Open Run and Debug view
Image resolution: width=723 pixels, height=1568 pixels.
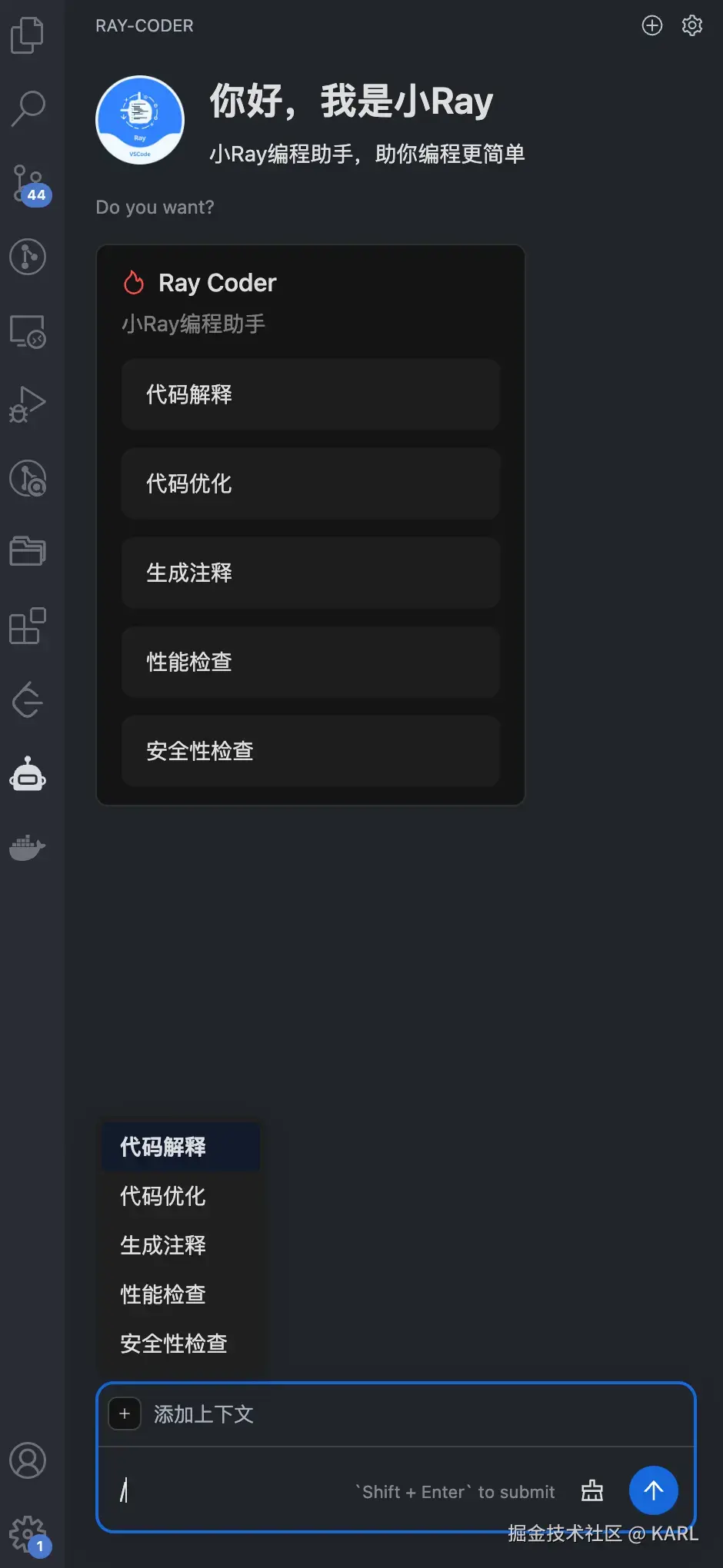(28, 404)
